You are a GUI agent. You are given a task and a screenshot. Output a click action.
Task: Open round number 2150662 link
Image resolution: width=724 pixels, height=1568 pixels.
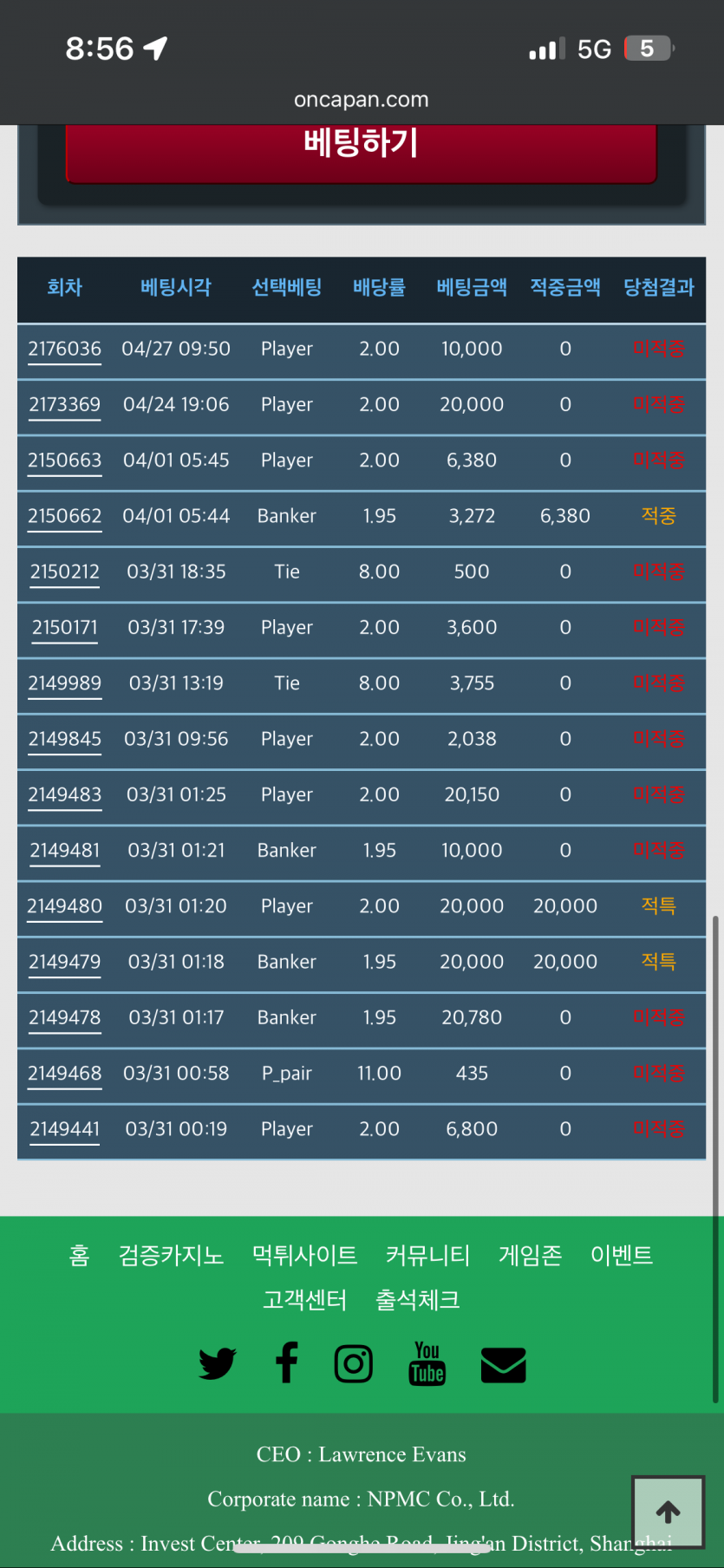click(x=65, y=516)
